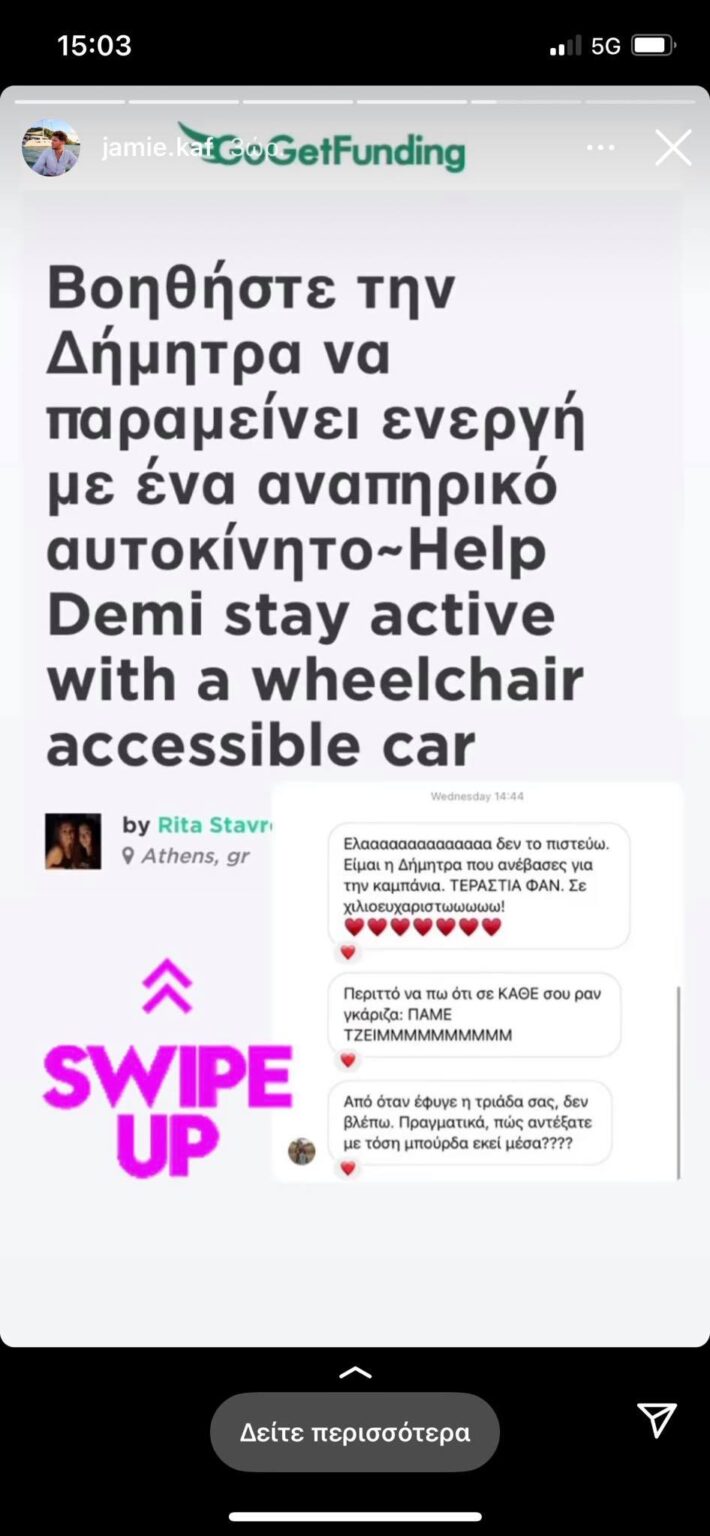Share story via paper plane icon
Viewport: 710px width, 1536px height.
pos(657,1420)
